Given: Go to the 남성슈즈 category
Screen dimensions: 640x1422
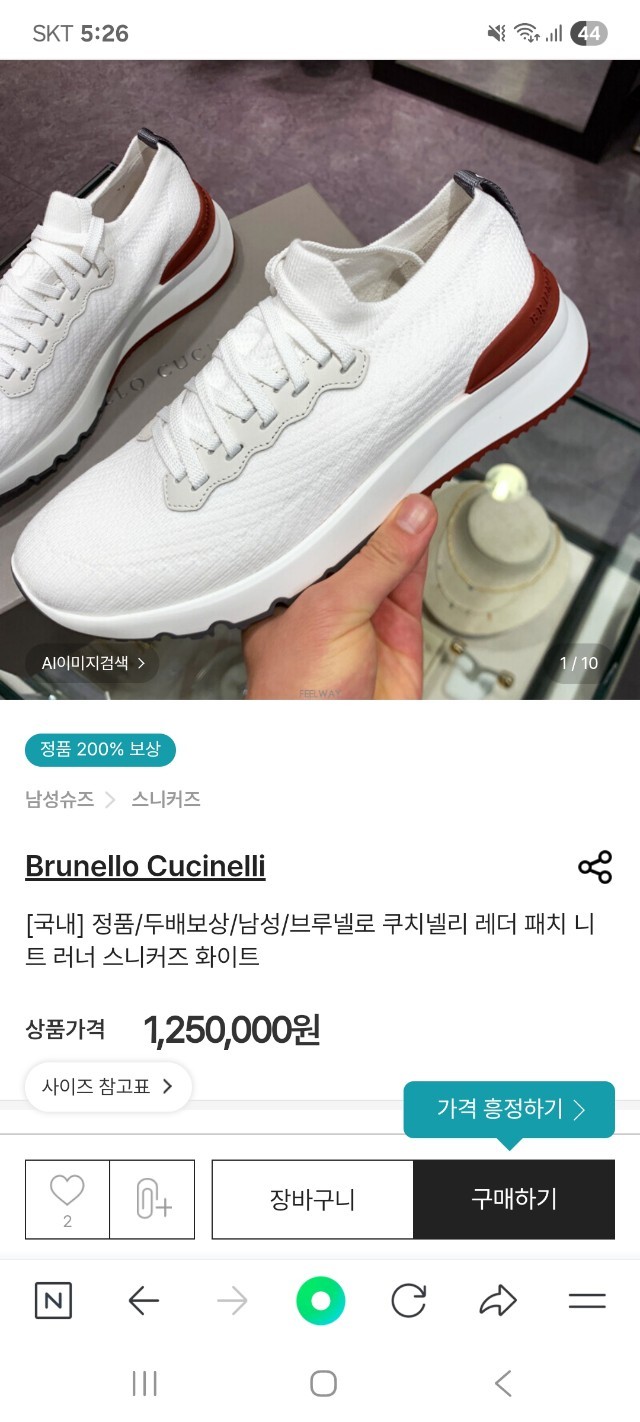Looking at the screenshot, I should 60,799.
